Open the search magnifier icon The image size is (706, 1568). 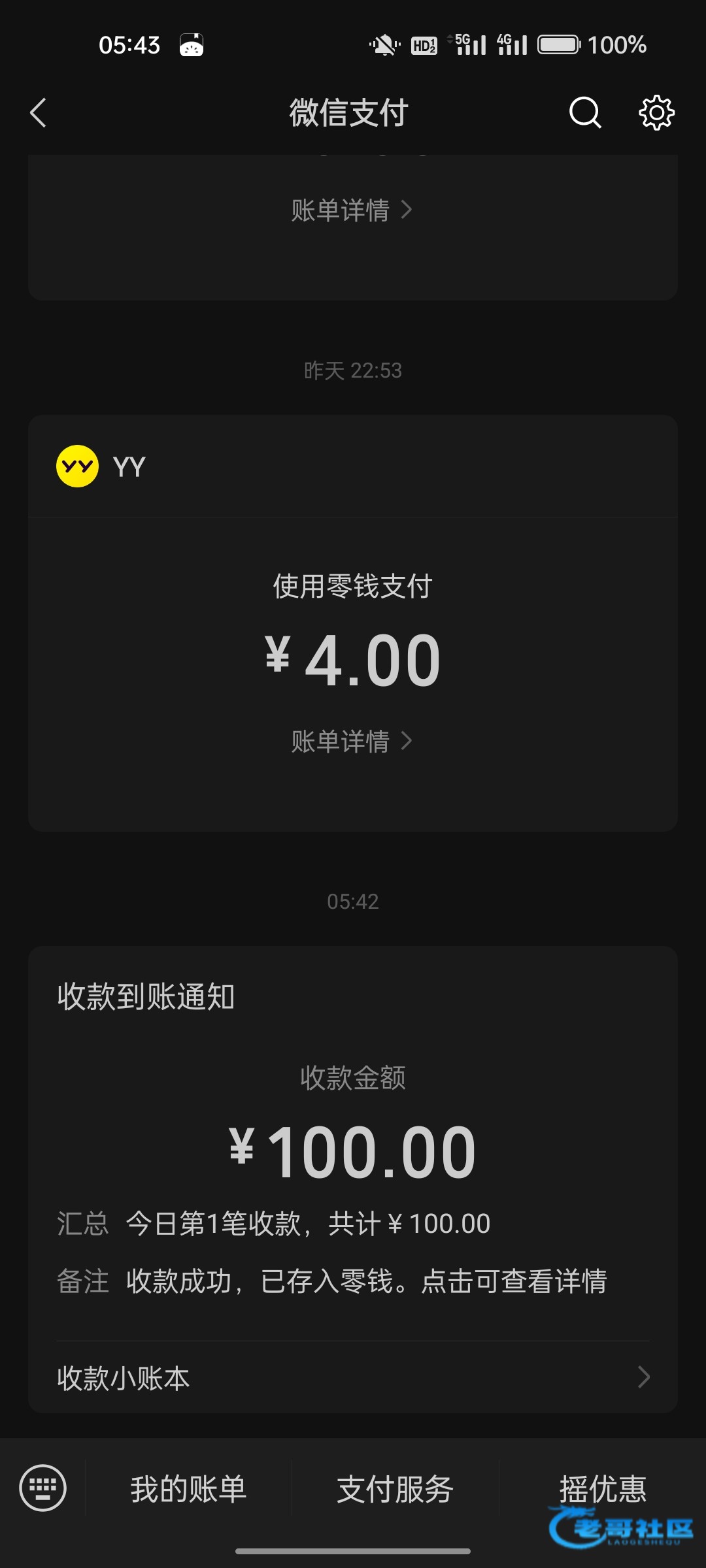pos(584,112)
